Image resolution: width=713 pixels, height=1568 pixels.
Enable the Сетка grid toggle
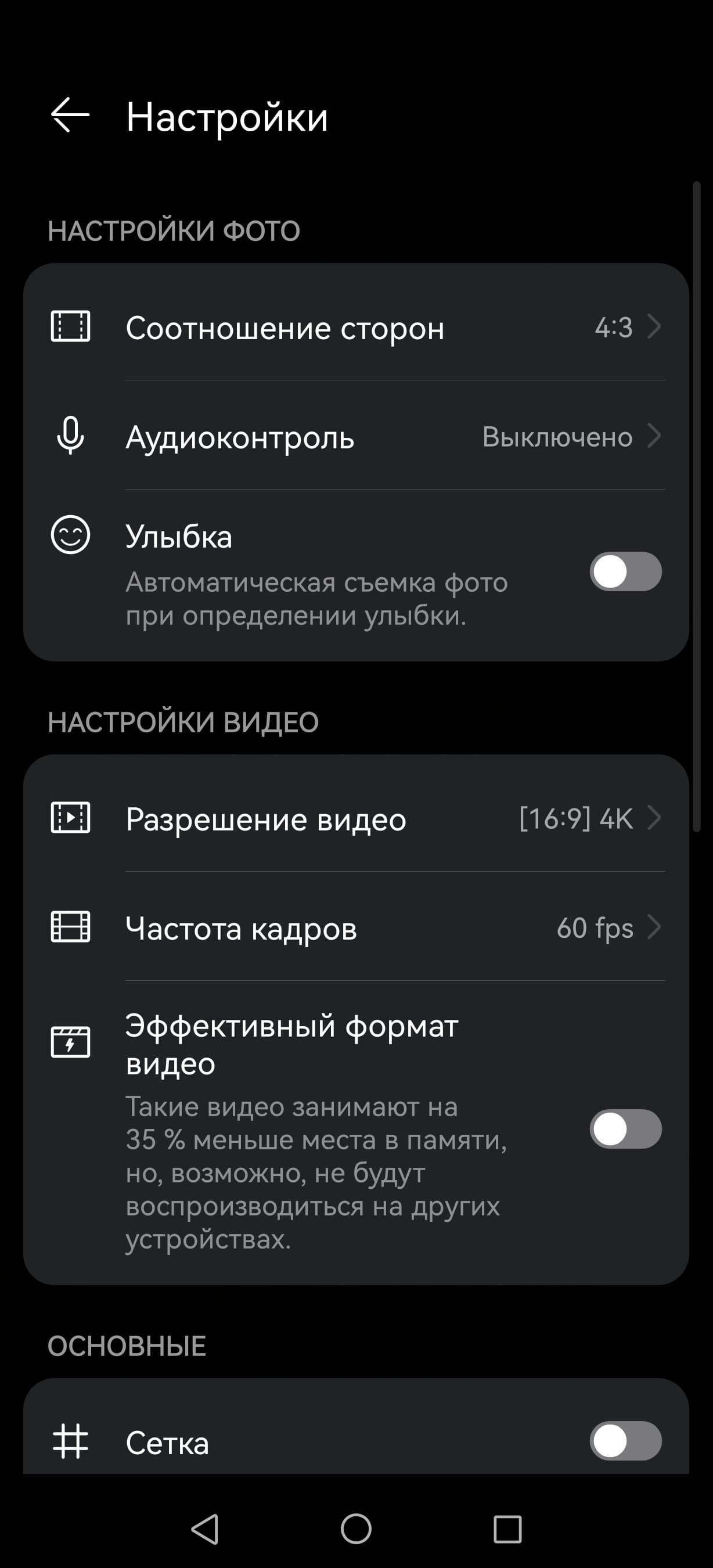(x=625, y=1441)
